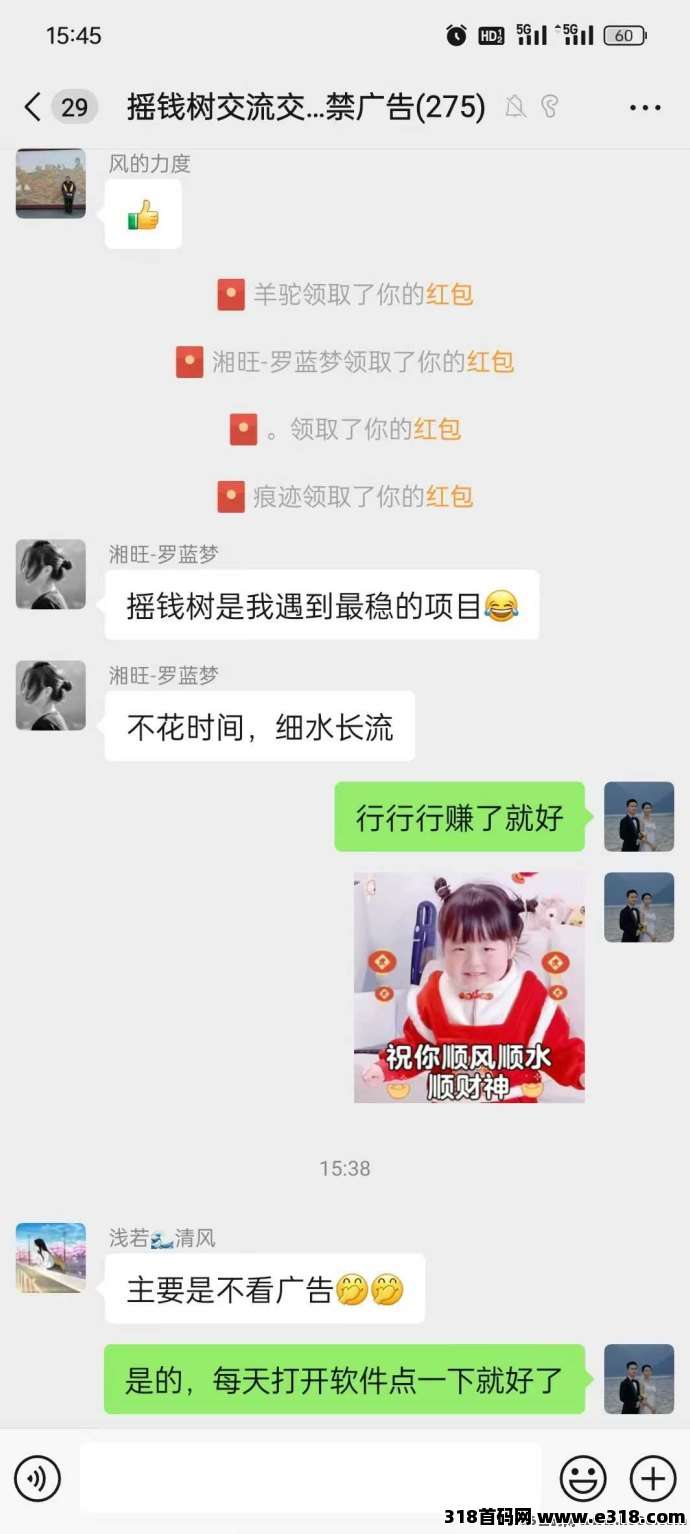Viewport: 690px width, 1534px height.
Task: Open my avatar next to 行行行赚了就好
Action: (639, 817)
